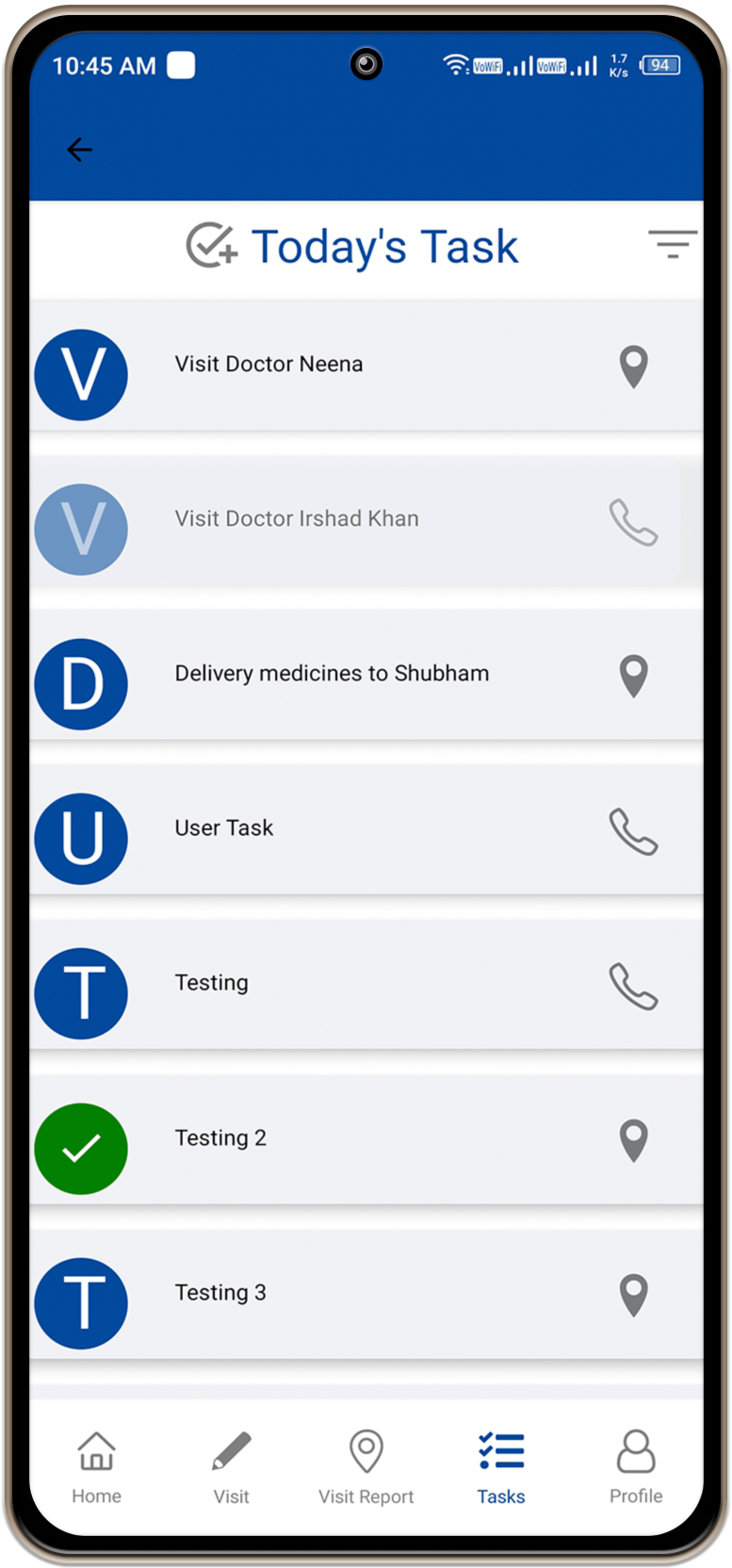Viewport: 732px width, 1568px height.
Task: Switch to the Home tab
Action: 96,1468
